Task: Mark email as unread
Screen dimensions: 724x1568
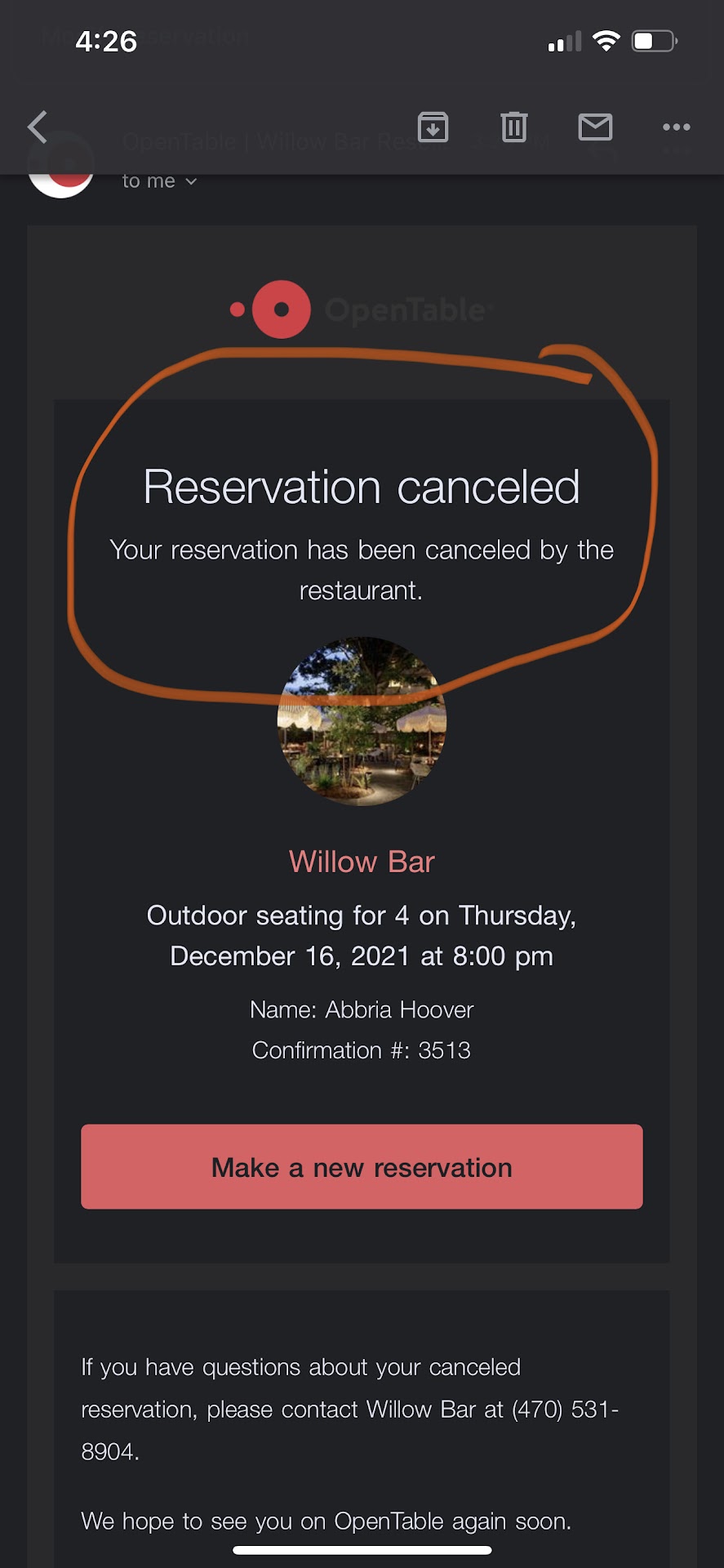Action: pos(595,127)
